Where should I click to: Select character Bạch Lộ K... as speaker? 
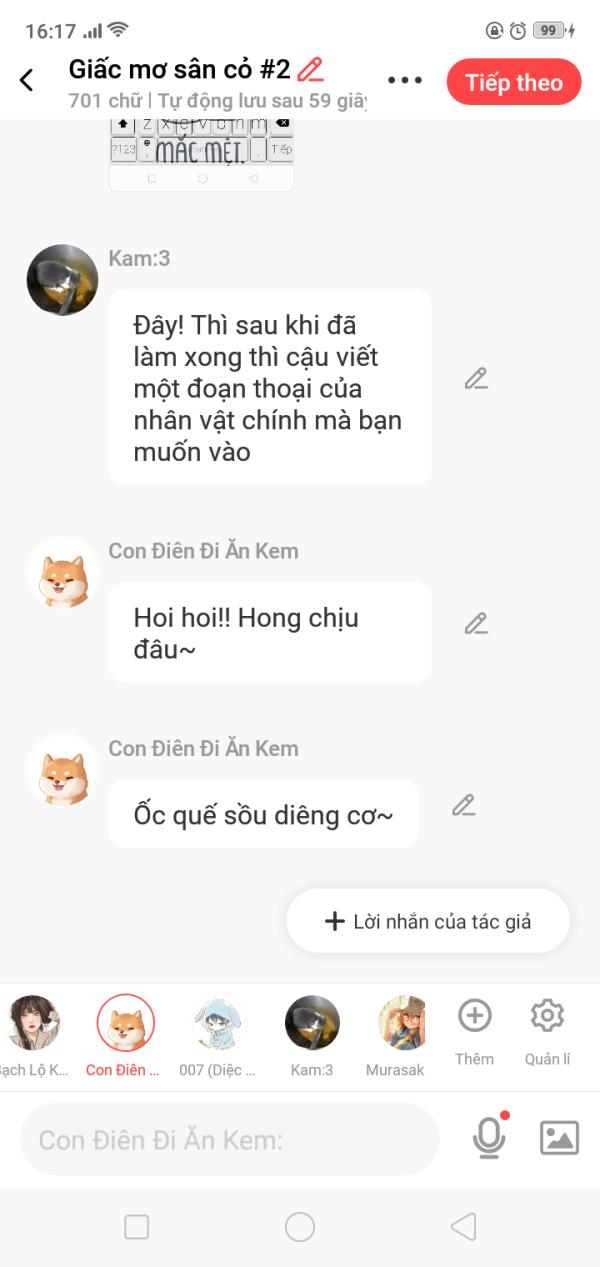[33, 1024]
